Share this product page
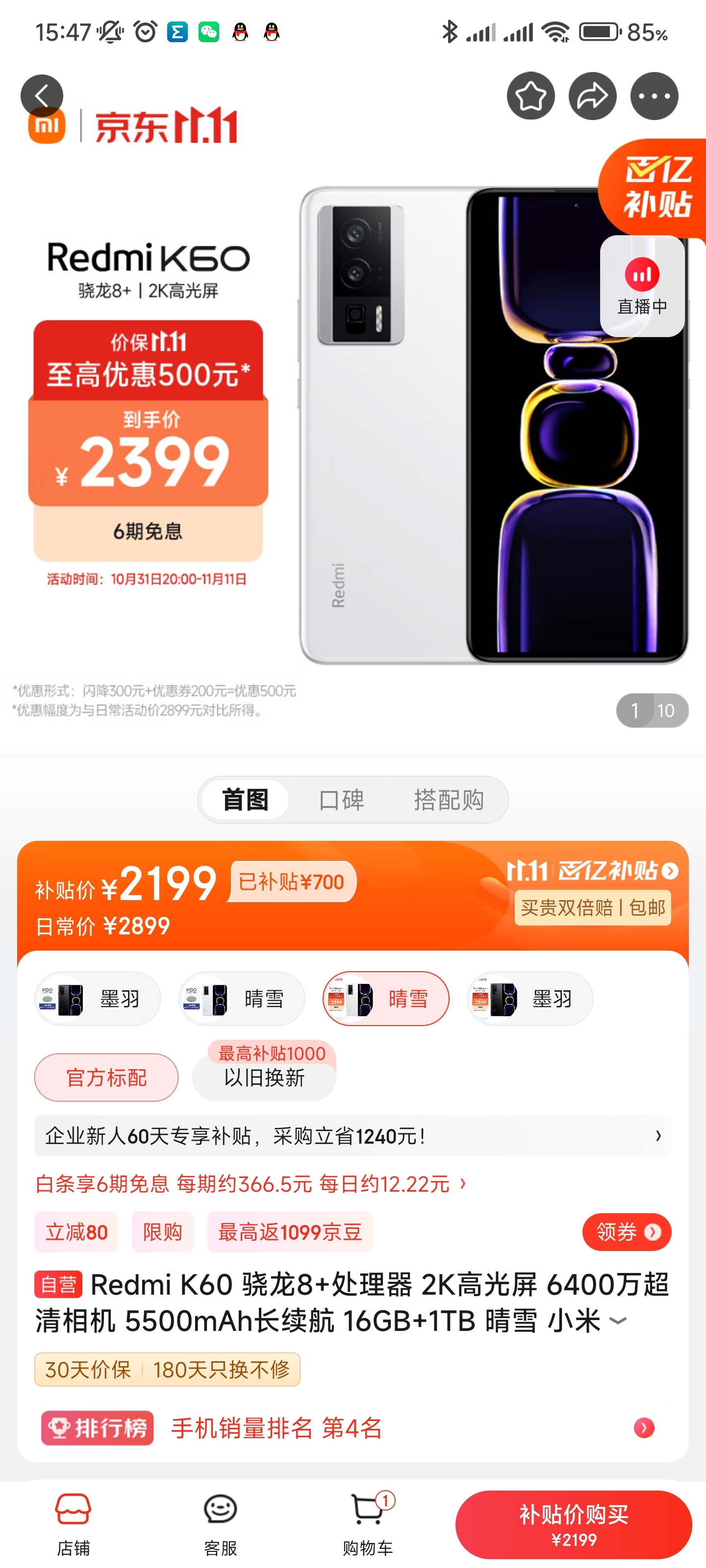The image size is (706, 1568). pyautogui.click(x=592, y=96)
